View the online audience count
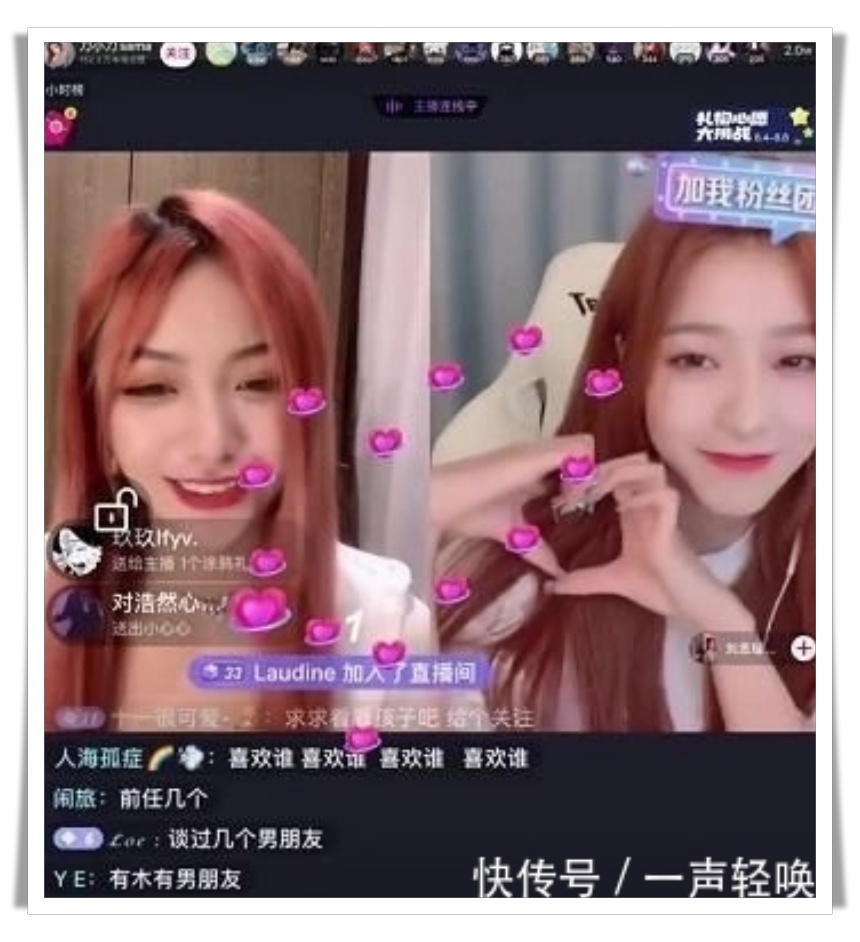860x942 pixels. (797, 52)
